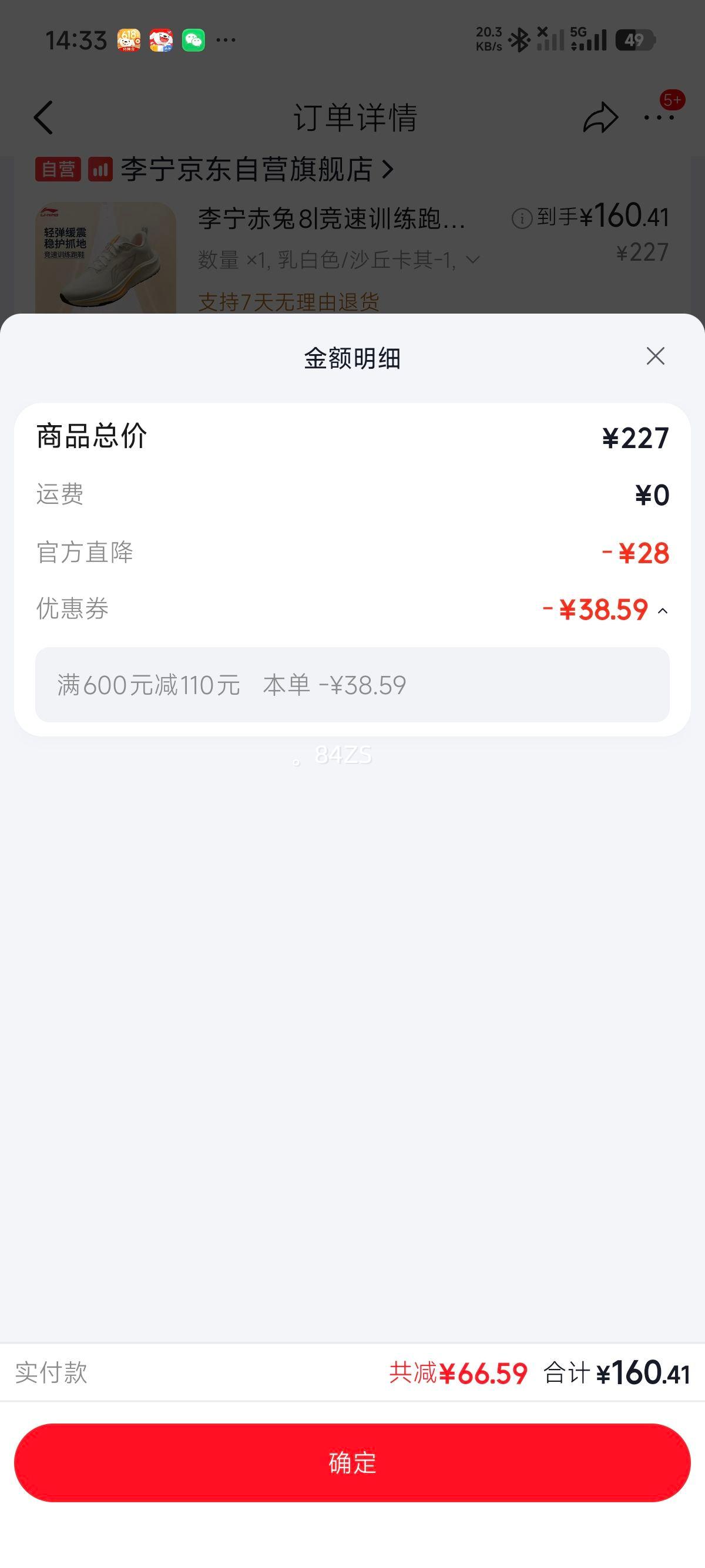
Task: Tap the 自营 label tag
Action: pyautogui.click(x=58, y=170)
